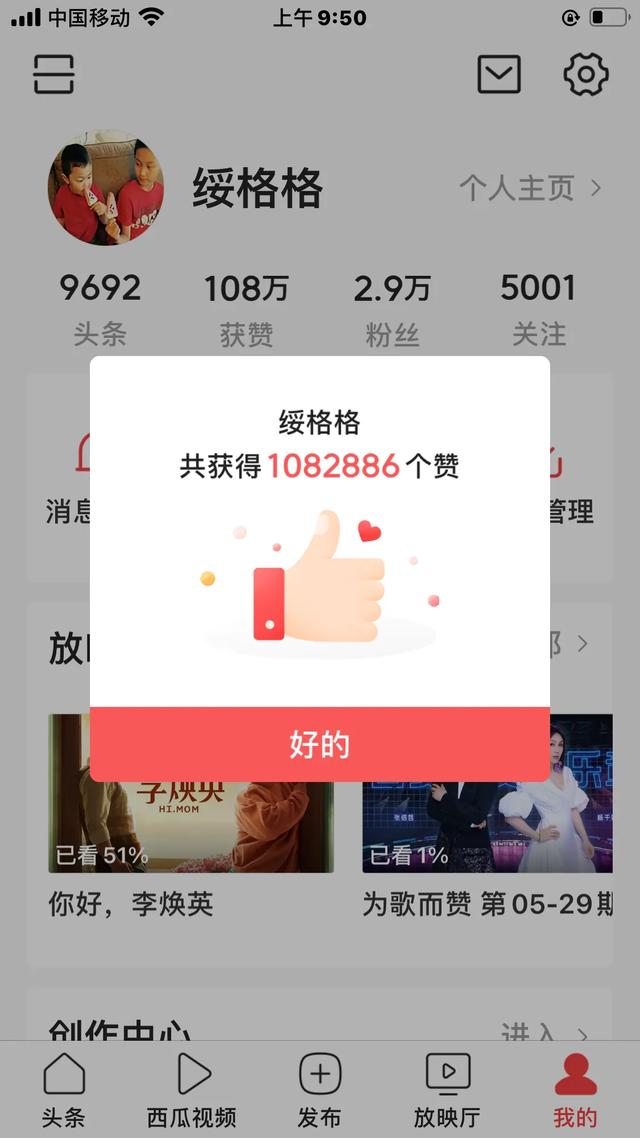
Task: Open 个人主页 profile page
Action: click(x=530, y=188)
